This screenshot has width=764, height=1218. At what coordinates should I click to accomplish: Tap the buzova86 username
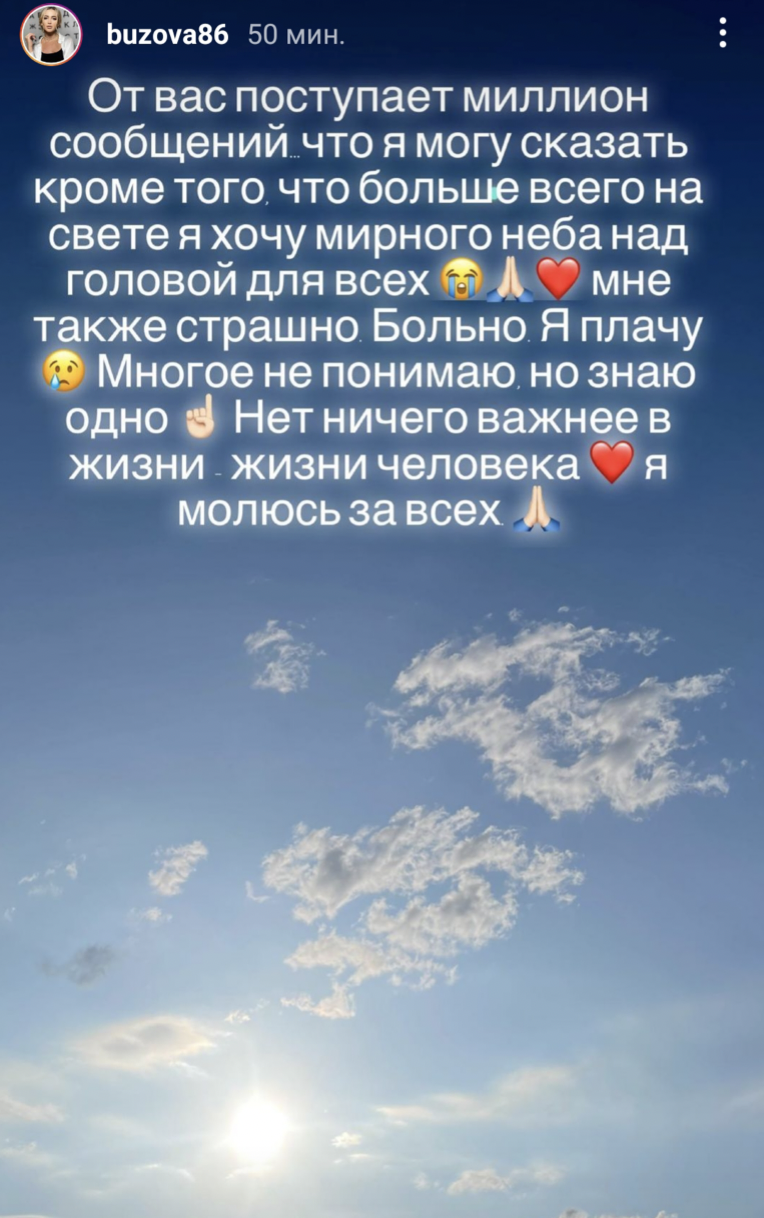[x=166, y=36]
